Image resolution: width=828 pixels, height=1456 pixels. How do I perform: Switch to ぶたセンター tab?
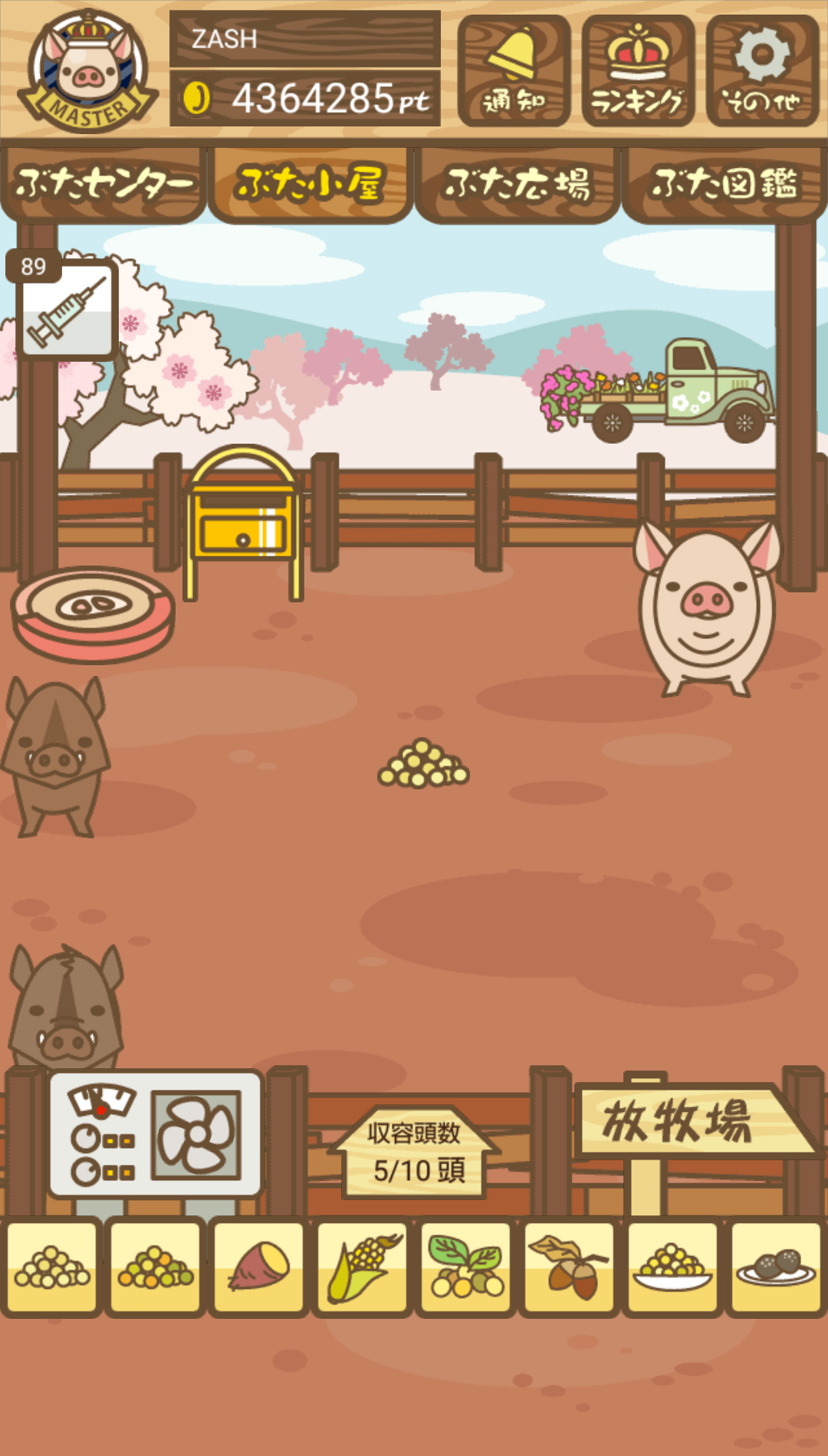pos(103,185)
